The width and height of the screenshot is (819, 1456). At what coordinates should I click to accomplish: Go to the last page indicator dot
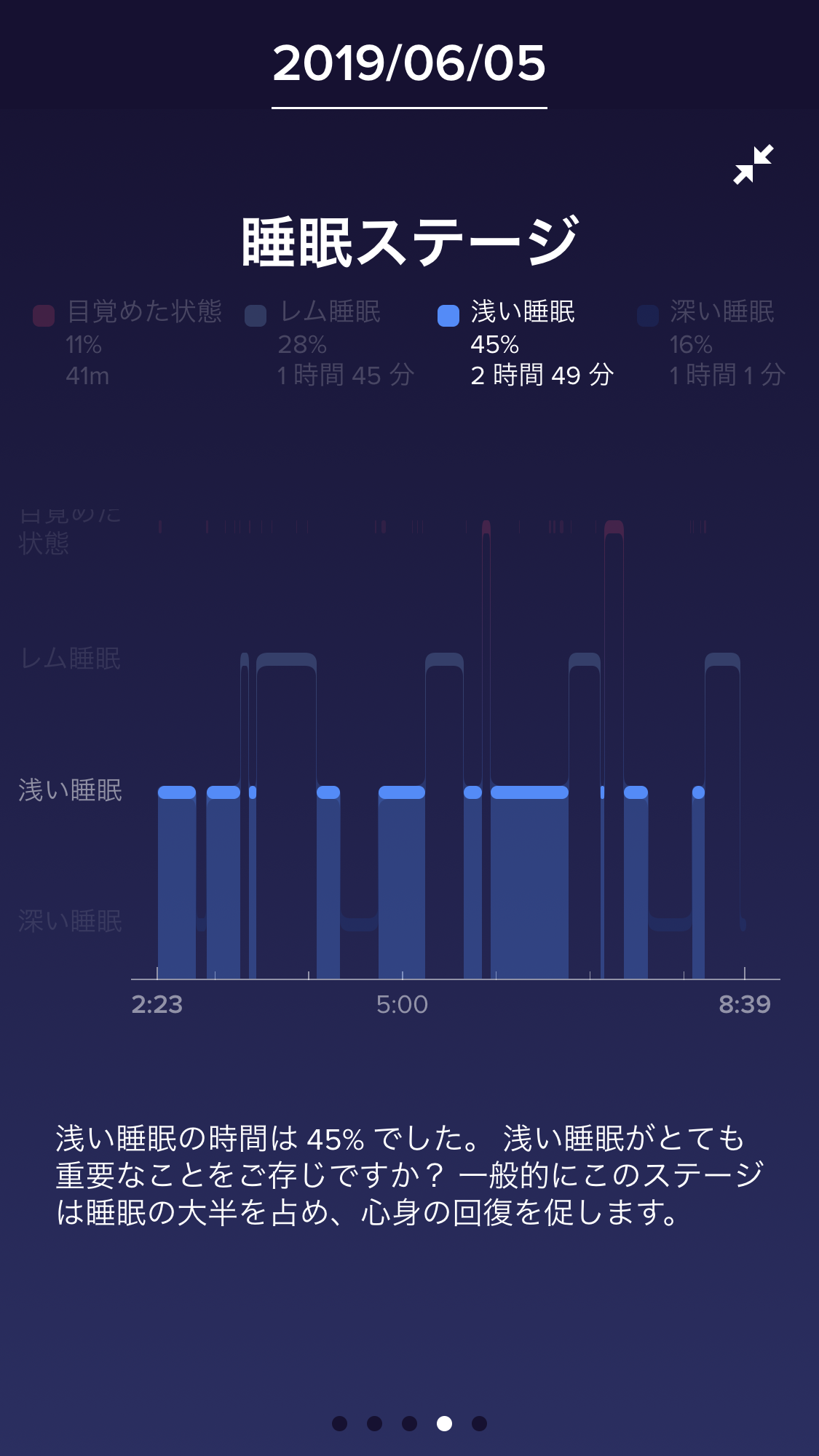(479, 1423)
